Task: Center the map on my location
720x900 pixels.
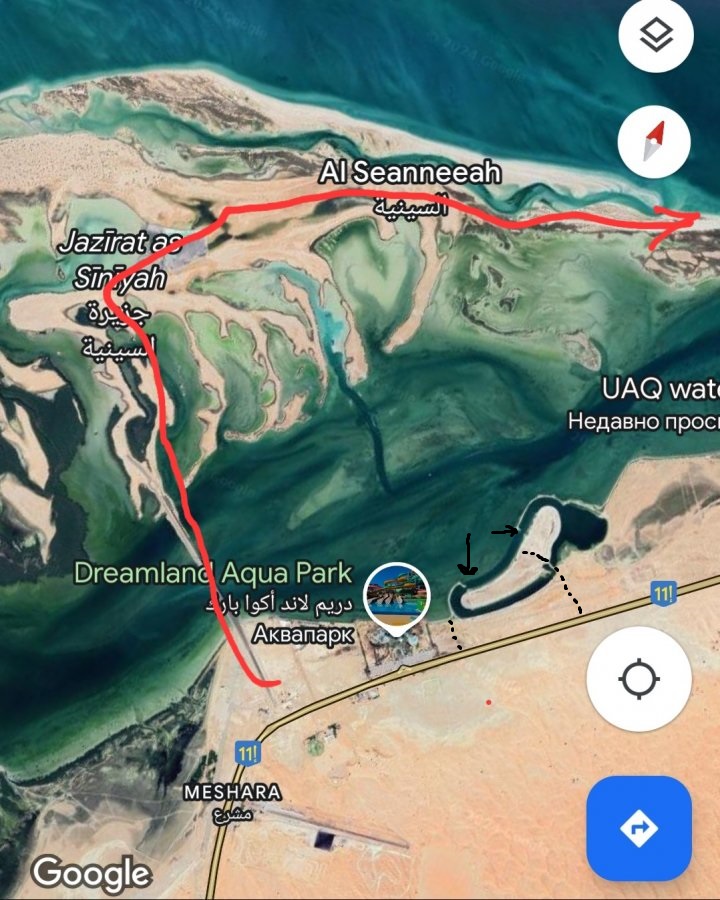Action: point(638,680)
